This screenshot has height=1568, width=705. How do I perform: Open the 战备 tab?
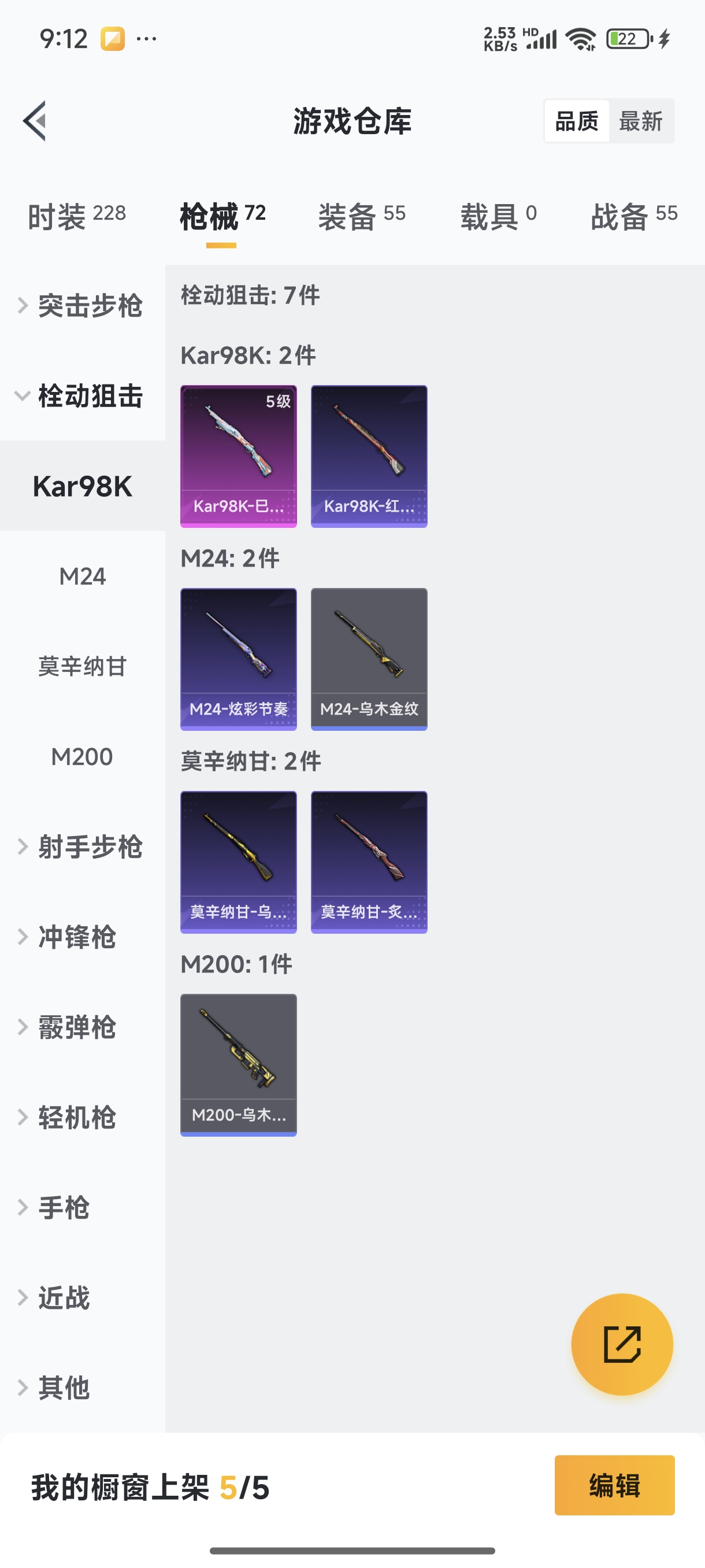[x=633, y=216]
